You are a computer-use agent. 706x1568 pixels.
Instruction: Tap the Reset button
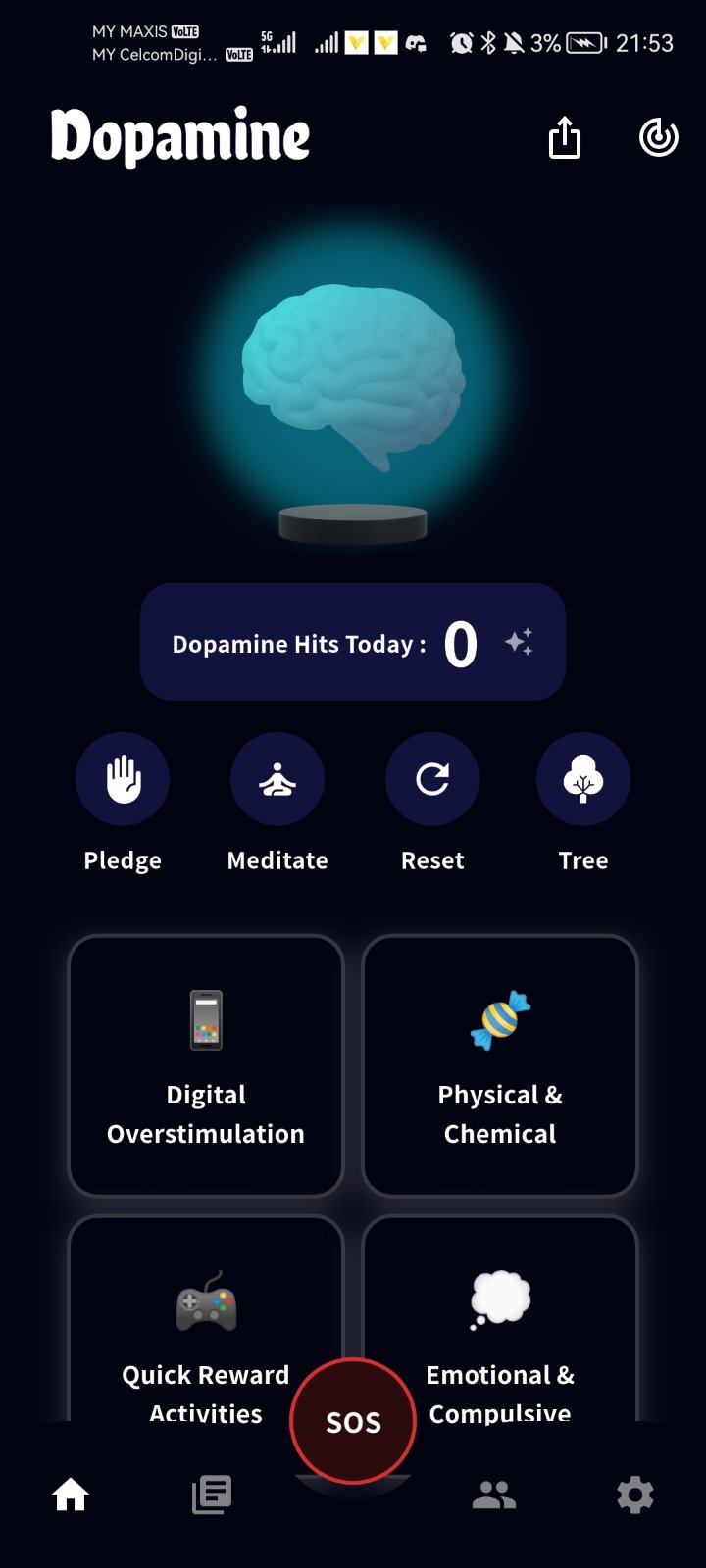pyautogui.click(x=432, y=780)
